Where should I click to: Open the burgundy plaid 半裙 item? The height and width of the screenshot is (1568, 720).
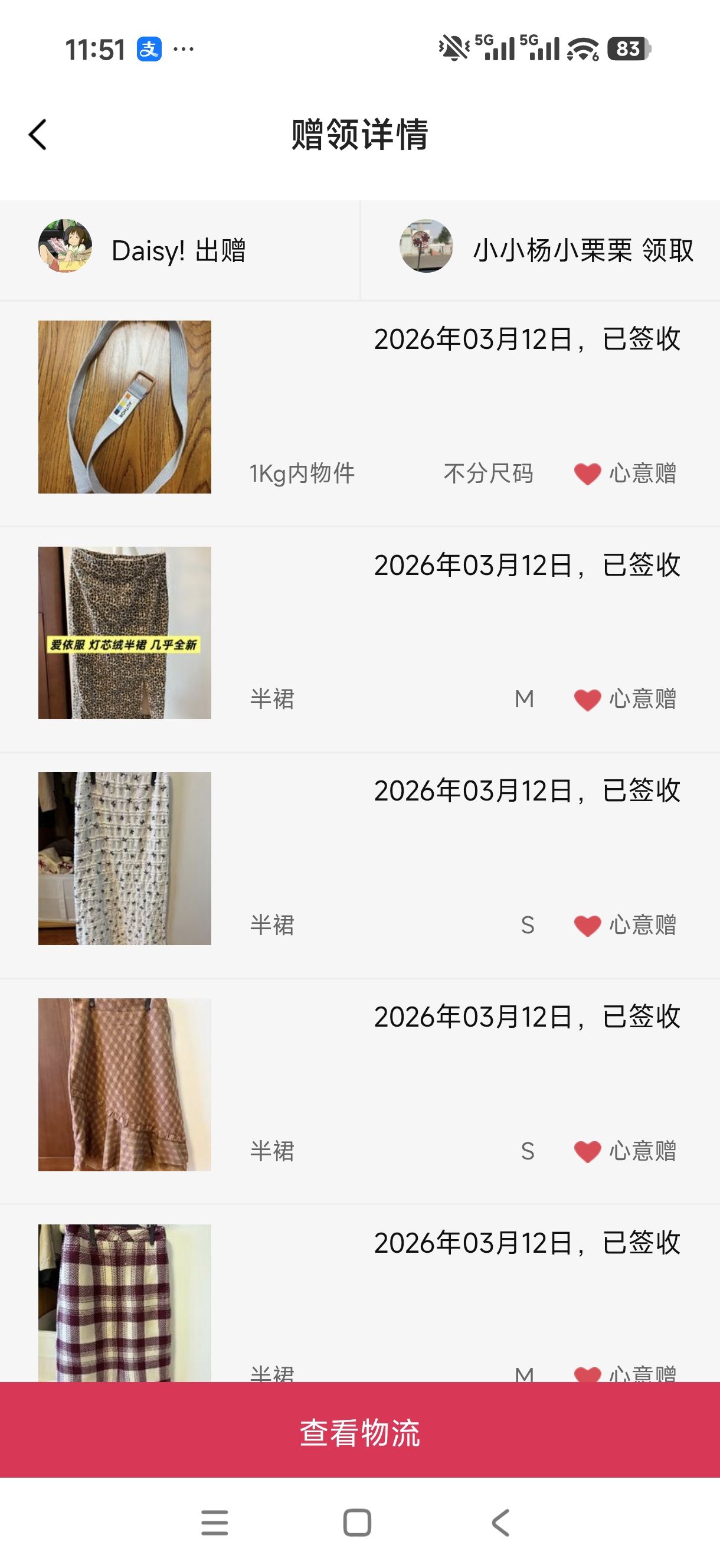(125, 1302)
